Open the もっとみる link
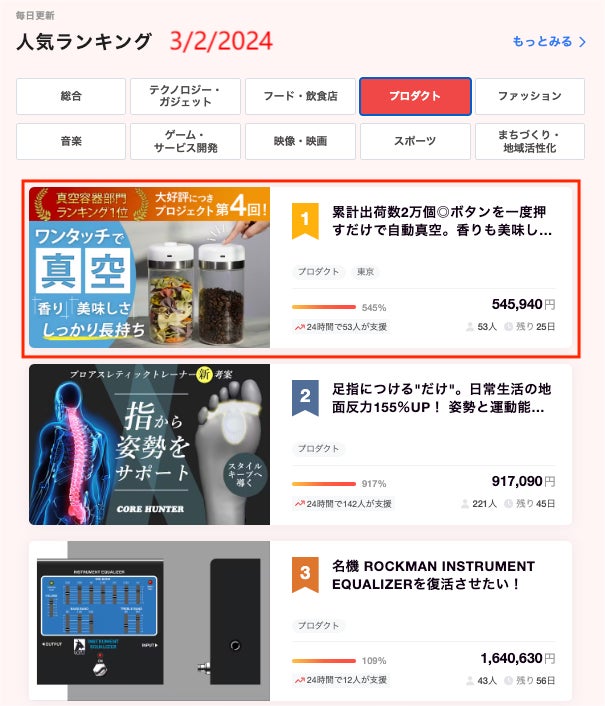605x706 pixels. coord(548,41)
